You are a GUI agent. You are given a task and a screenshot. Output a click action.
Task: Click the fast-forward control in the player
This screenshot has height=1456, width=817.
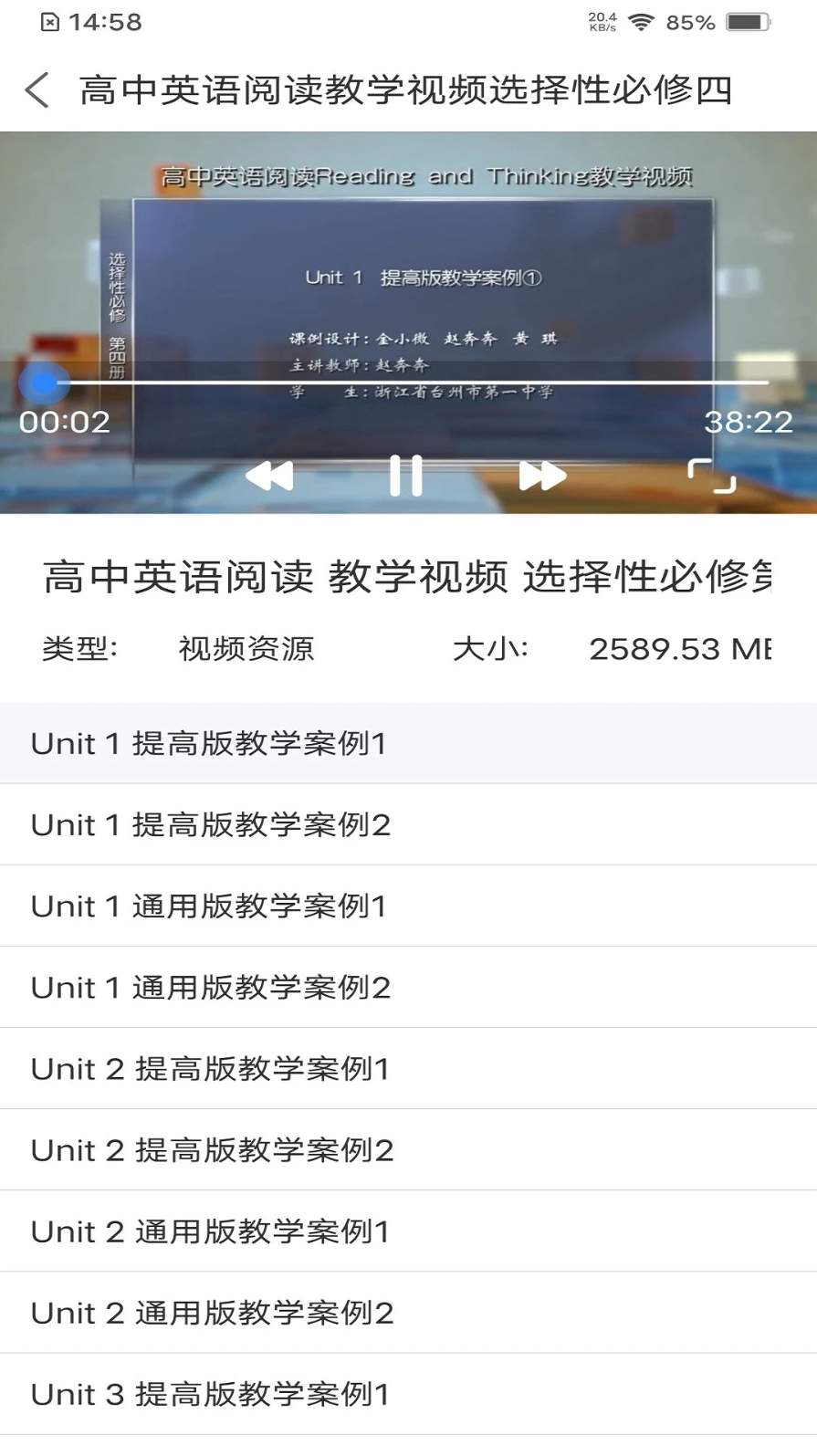[540, 474]
